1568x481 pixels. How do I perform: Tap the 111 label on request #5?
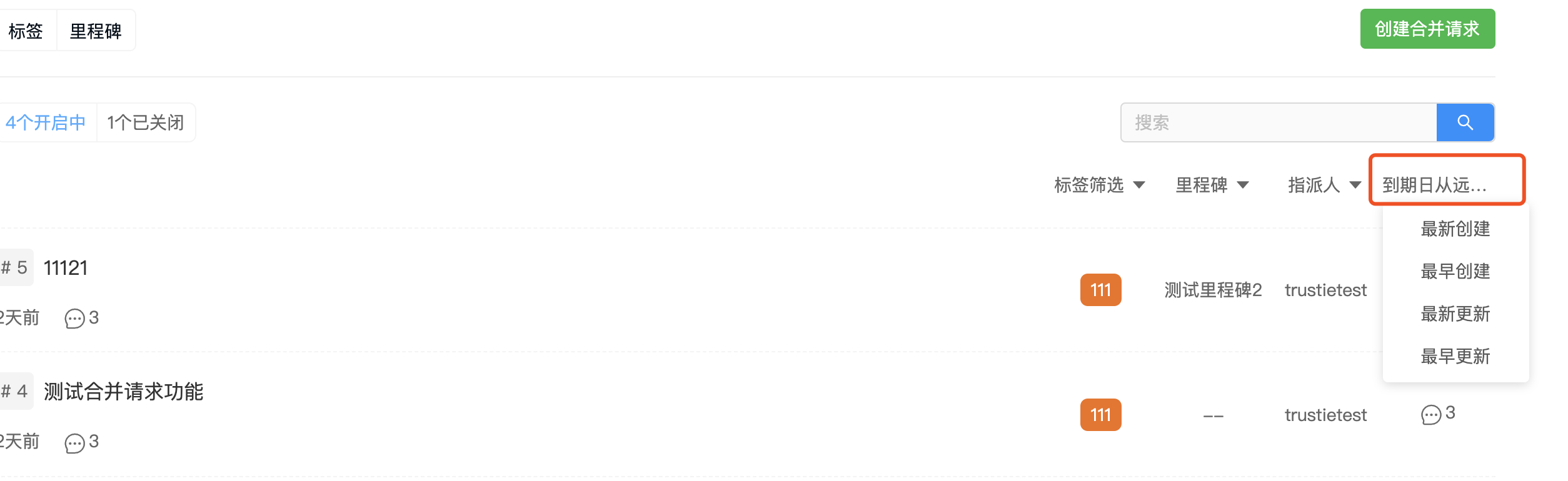click(1100, 290)
